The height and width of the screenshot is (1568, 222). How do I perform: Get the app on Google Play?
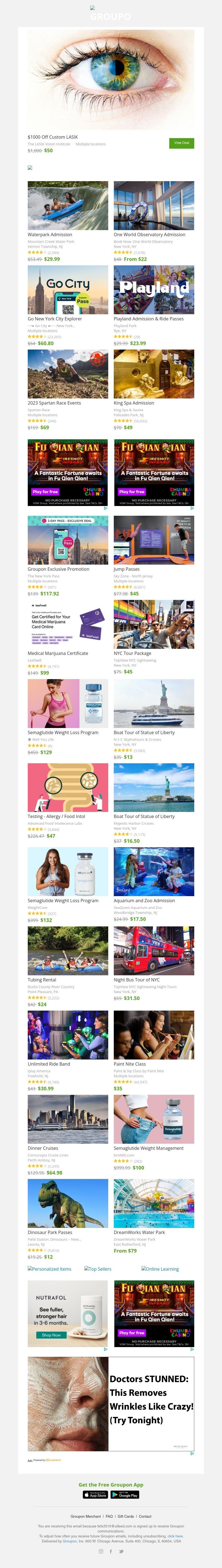tap(125, 1494)
